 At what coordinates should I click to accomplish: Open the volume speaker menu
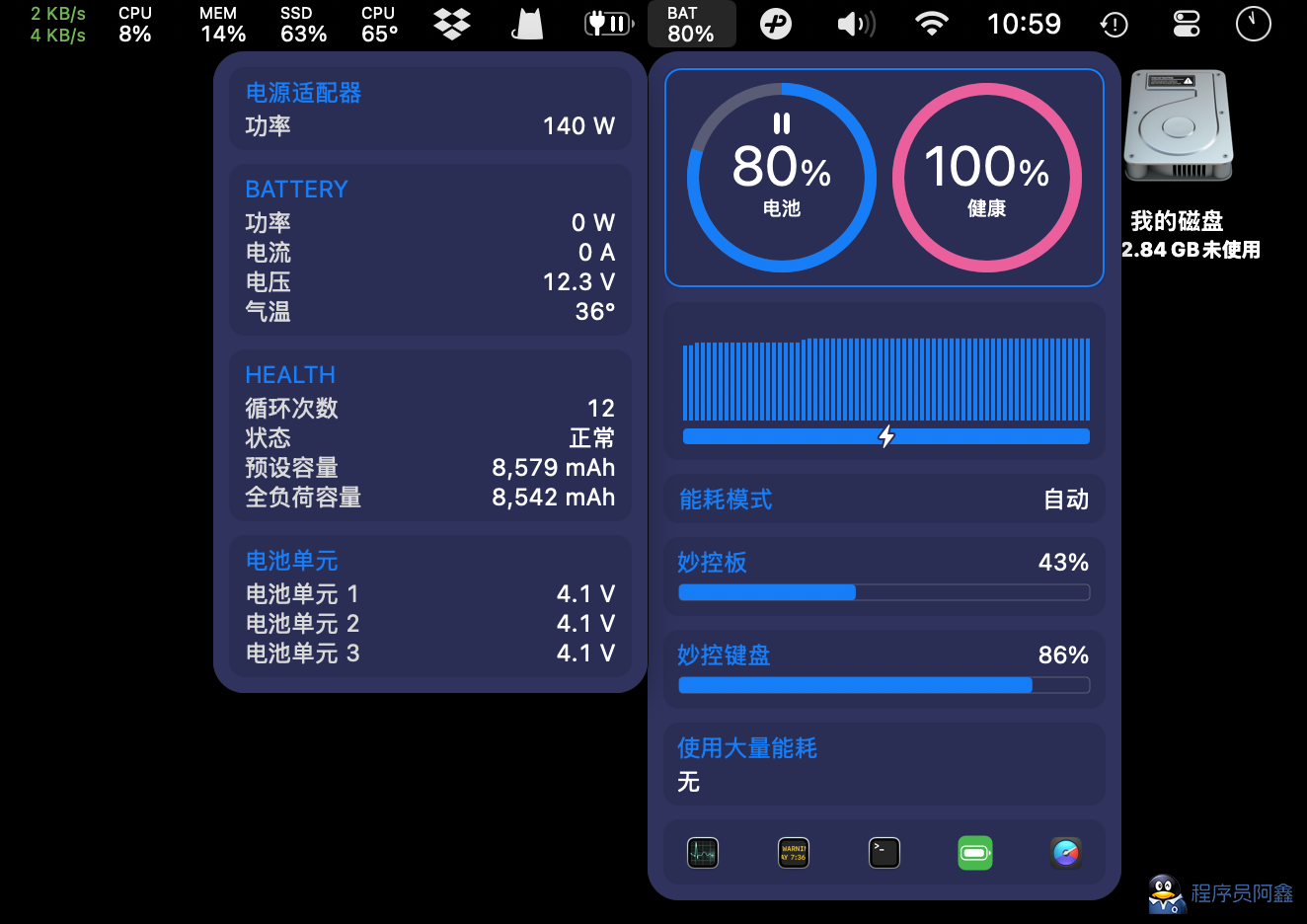tap(856, 24)
